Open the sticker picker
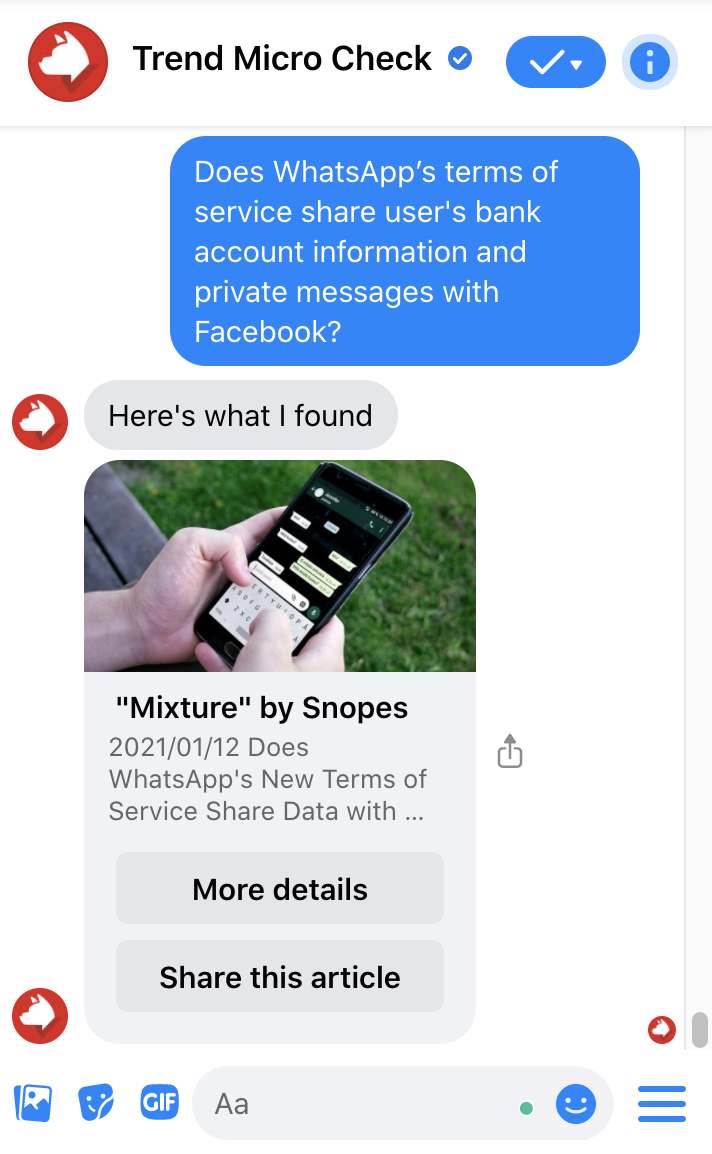 point(96,1103)
